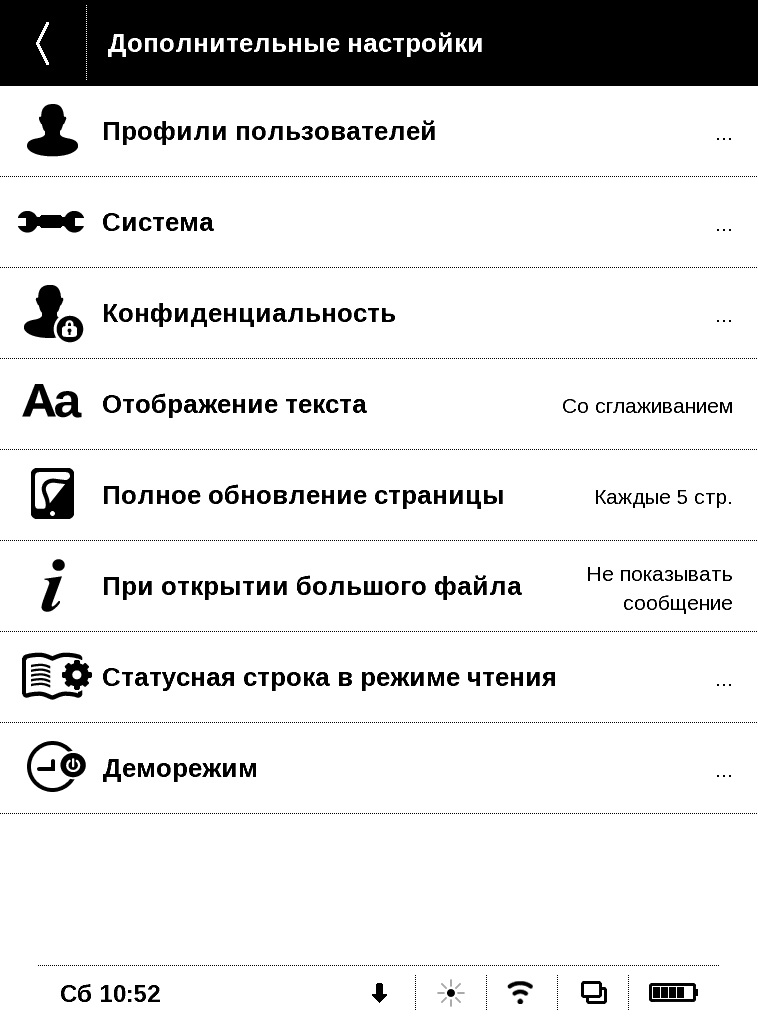Change Отображение текста option
The width and height of the screenshot is (758, 1024).
click(x=378, y=405)
